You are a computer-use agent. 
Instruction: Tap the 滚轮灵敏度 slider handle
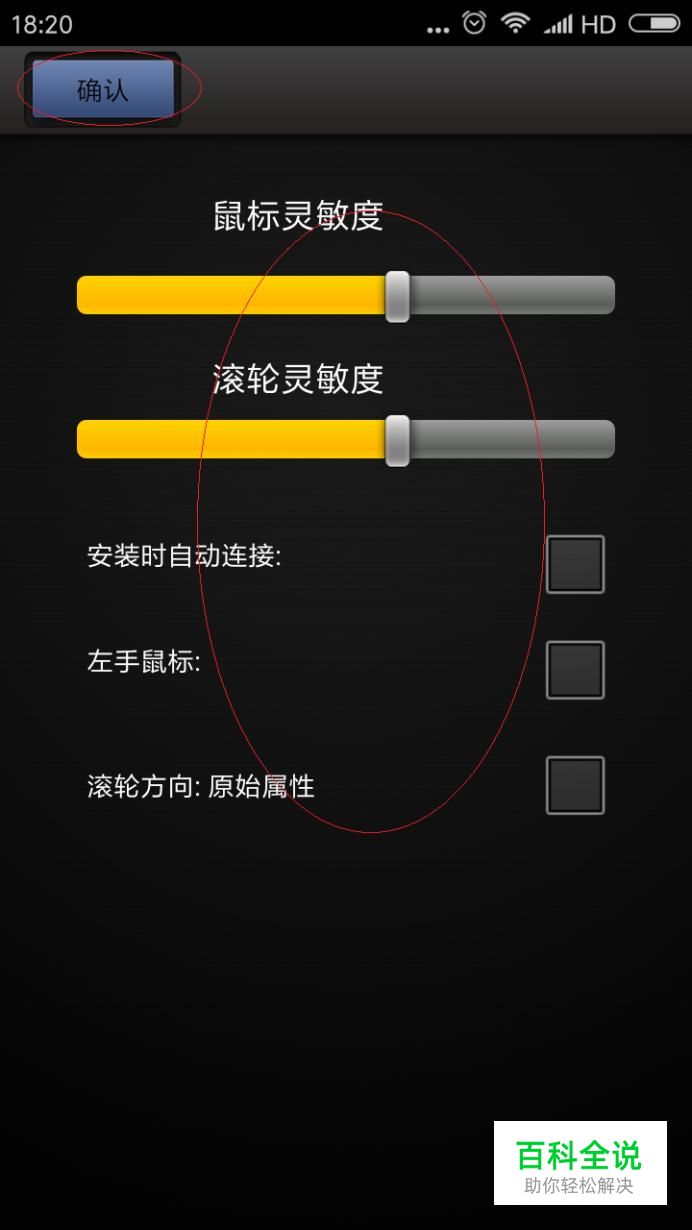(x=397, y=440)
